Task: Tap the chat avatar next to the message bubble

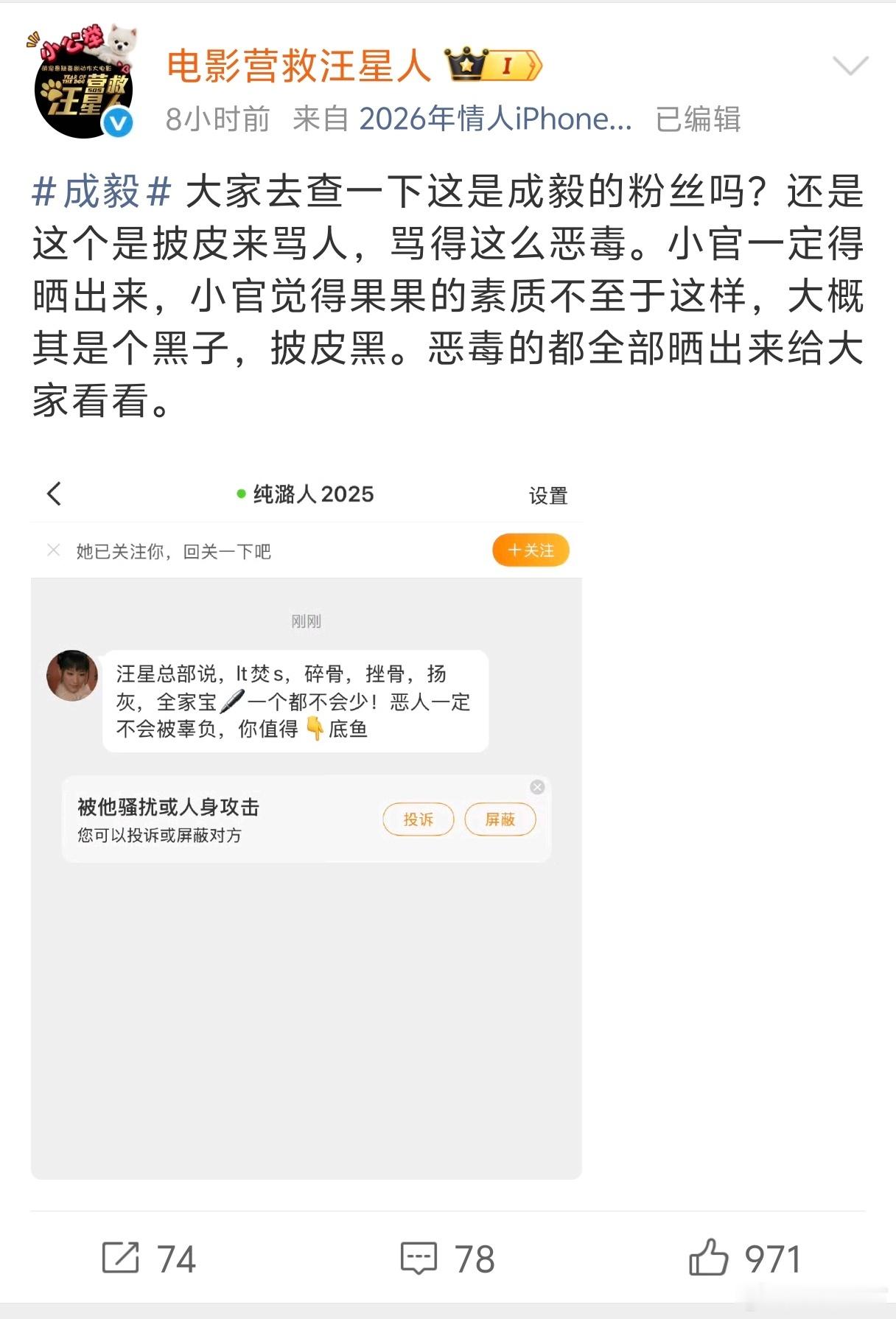Action: pos(74,678)
